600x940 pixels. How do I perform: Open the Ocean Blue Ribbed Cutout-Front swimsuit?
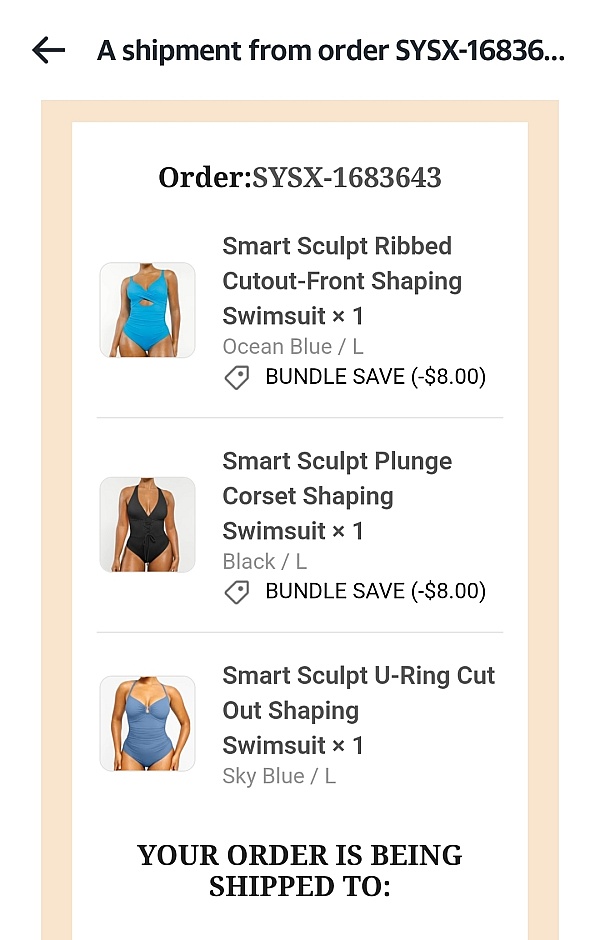147,310
